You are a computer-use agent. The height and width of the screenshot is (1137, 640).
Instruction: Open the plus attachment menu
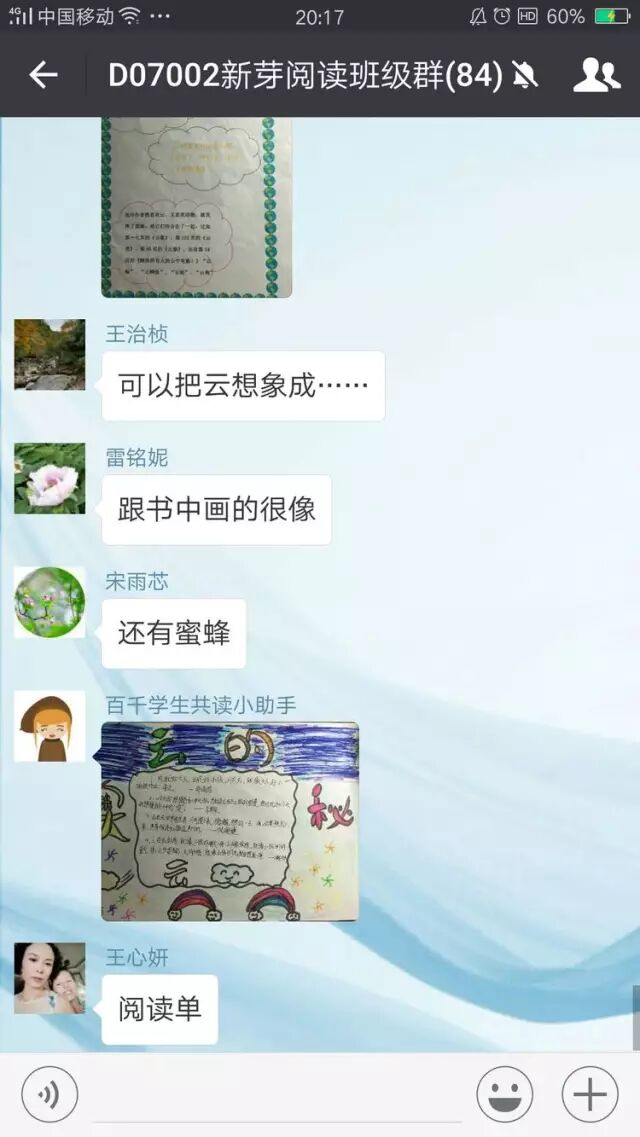click(589, 1094)
